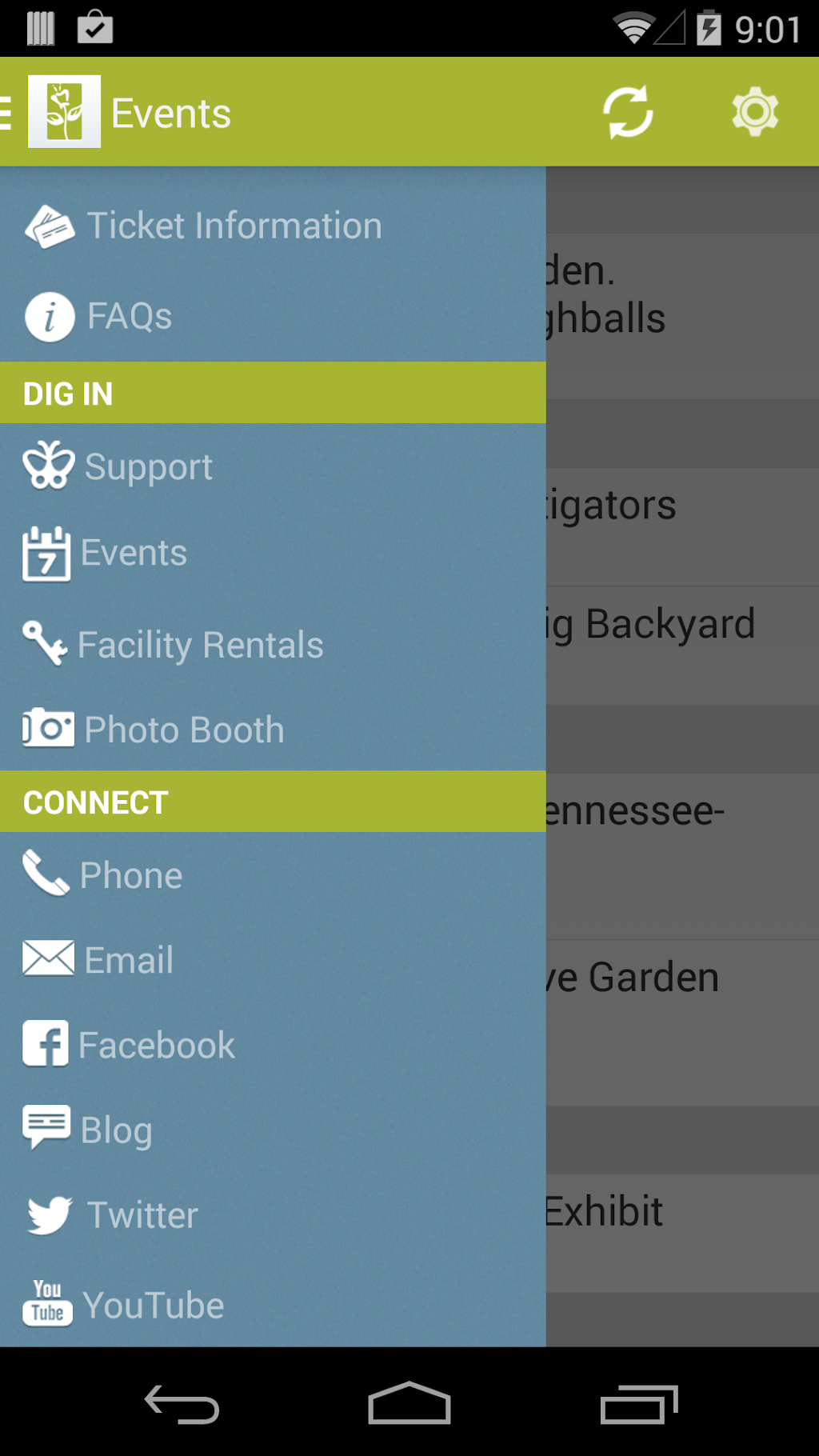Tap the Twitter item

coord(273,1214)
